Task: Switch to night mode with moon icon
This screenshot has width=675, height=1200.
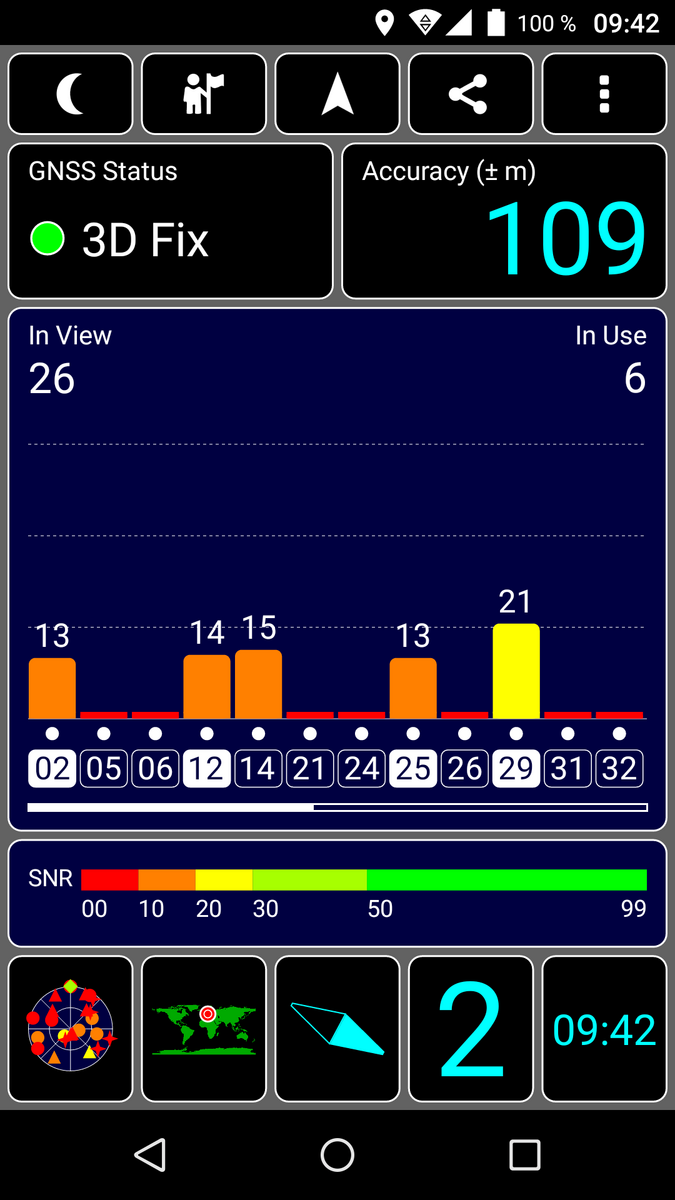Action: tap(70, 94)
